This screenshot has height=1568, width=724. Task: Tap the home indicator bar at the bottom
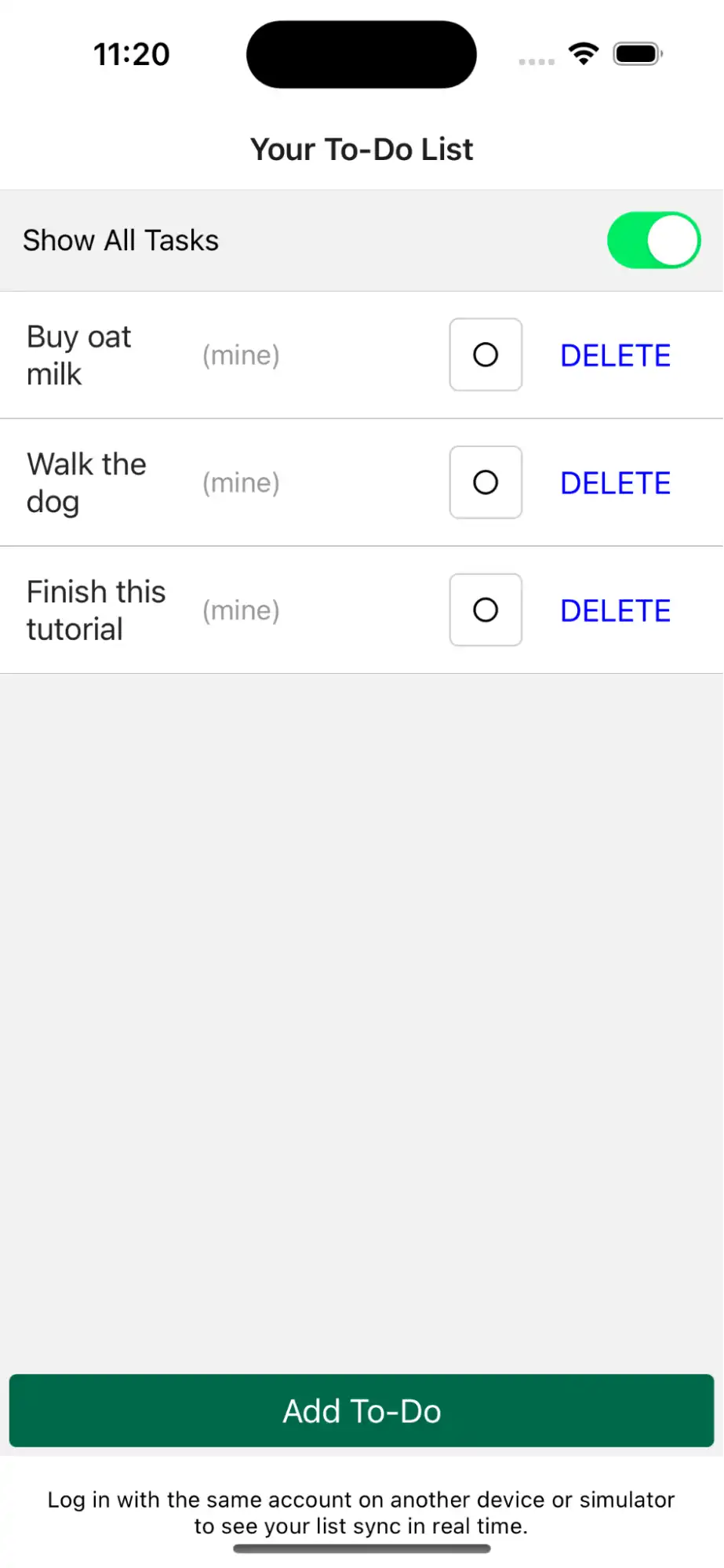362,1549
